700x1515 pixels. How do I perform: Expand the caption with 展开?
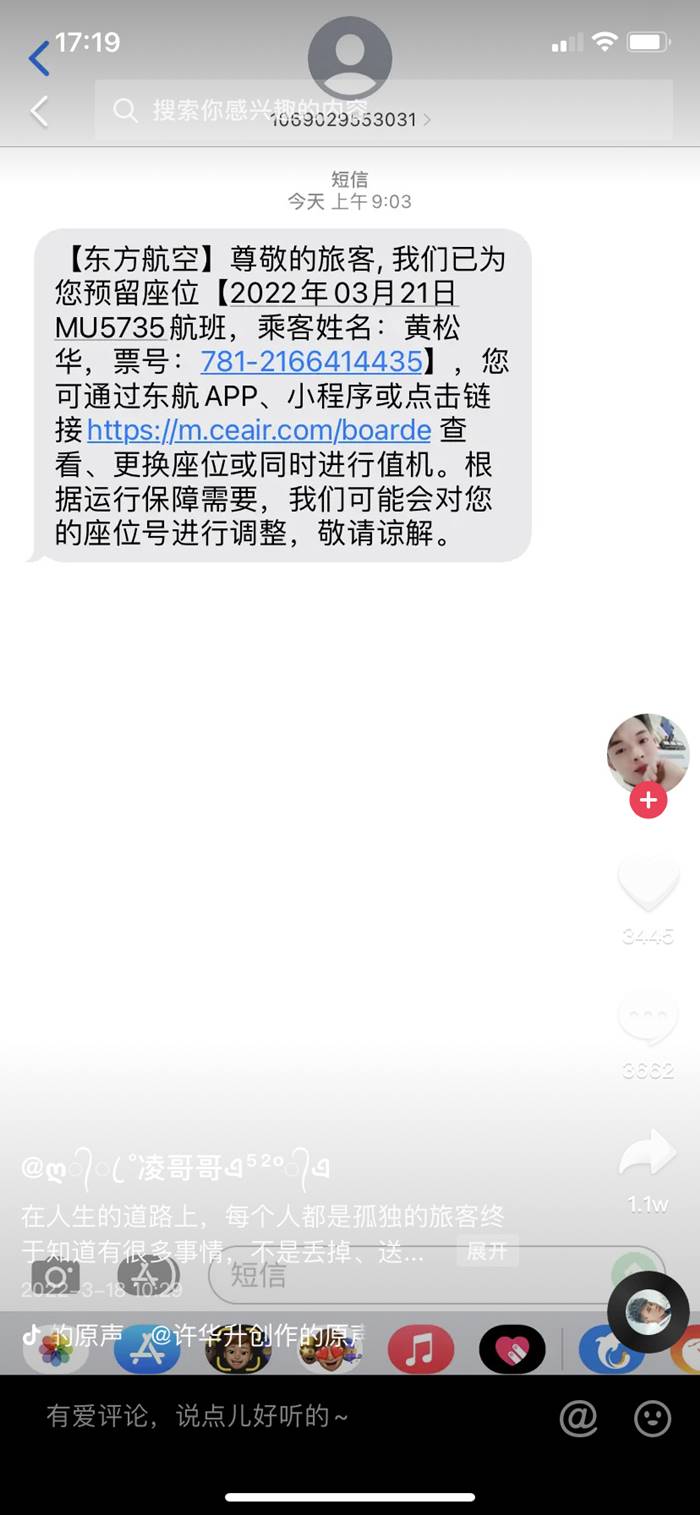487,1251
